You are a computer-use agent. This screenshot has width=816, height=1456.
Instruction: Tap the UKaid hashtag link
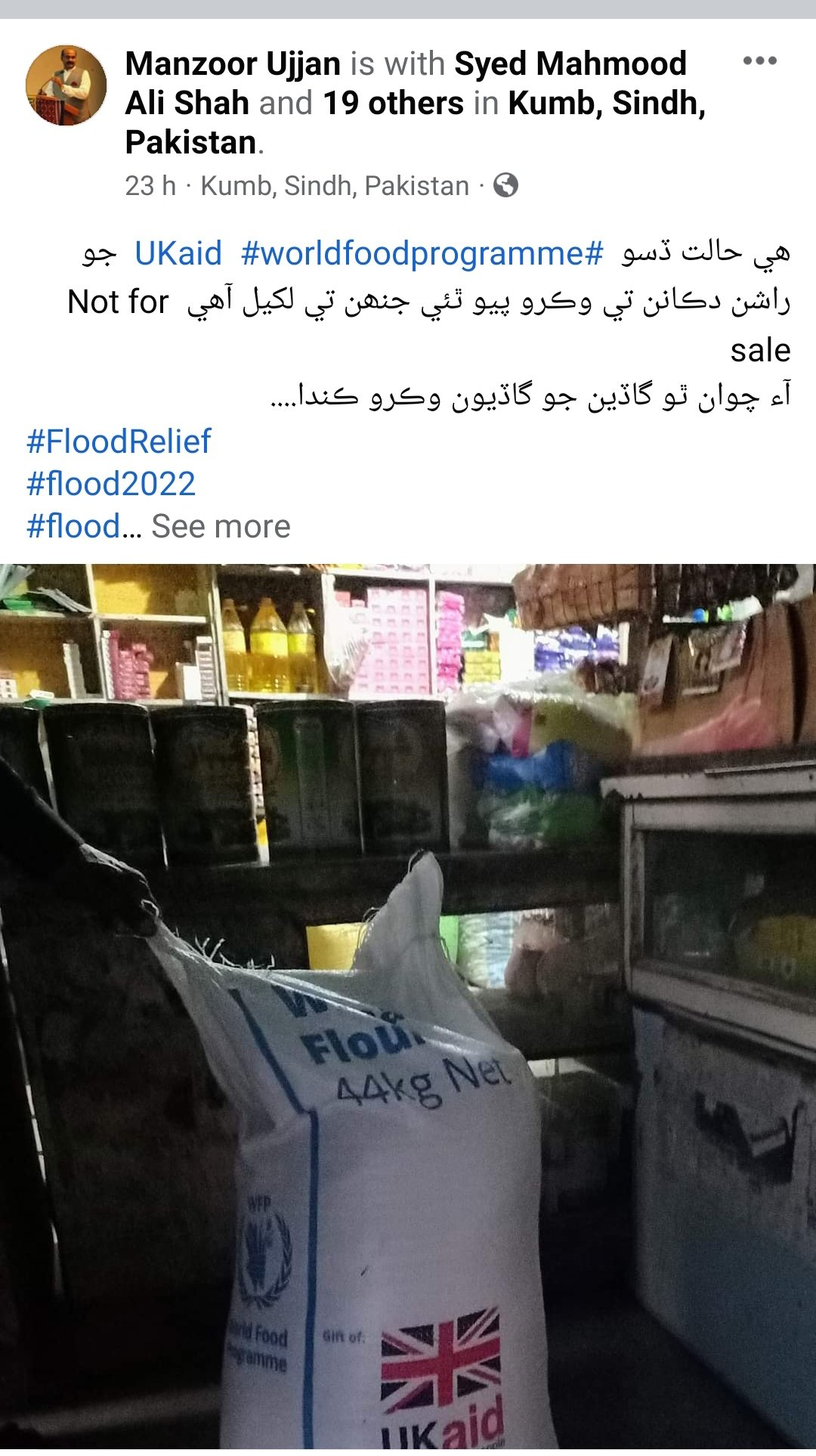[x=178, y=253]
